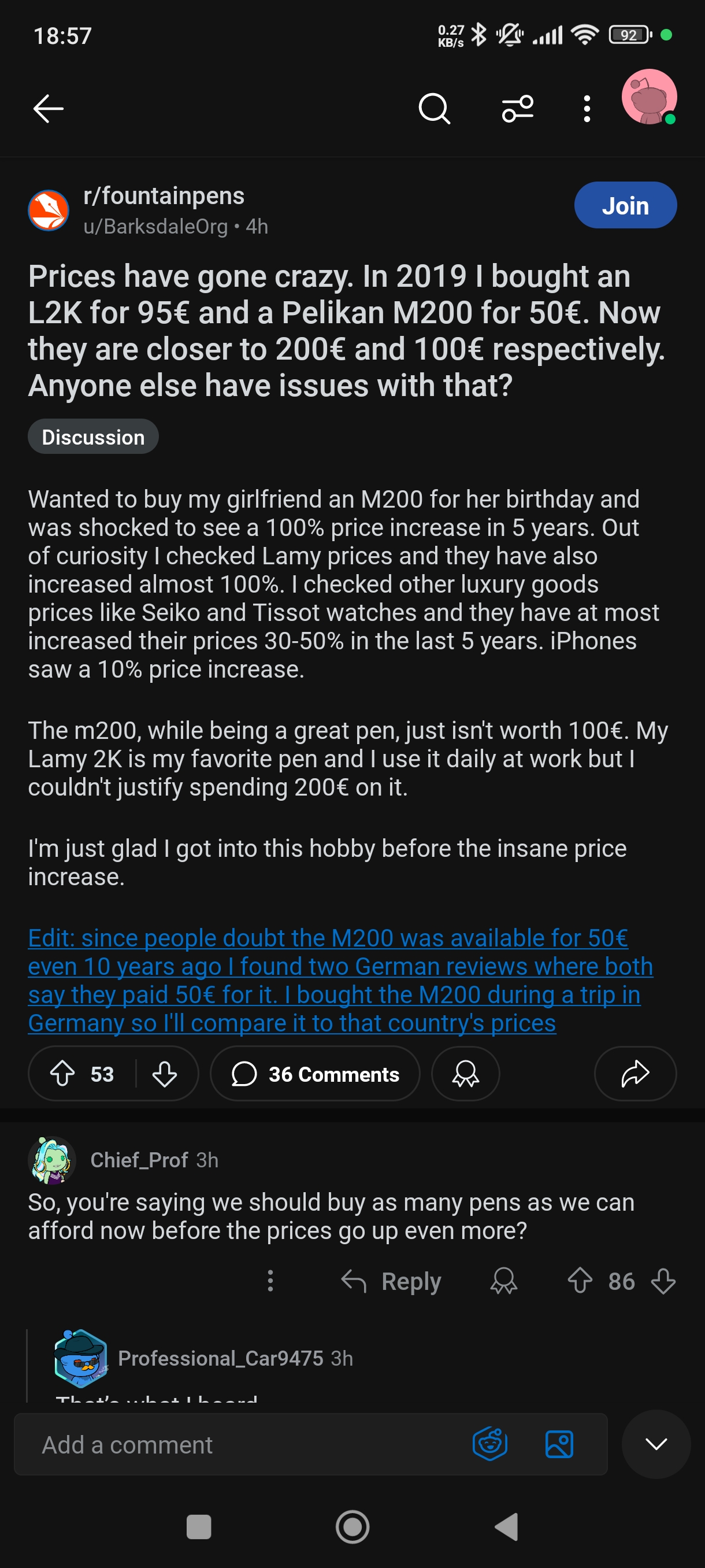Tap the Add a comment field
Viewport: 705px width, 1568px height.
[243, 1444]
